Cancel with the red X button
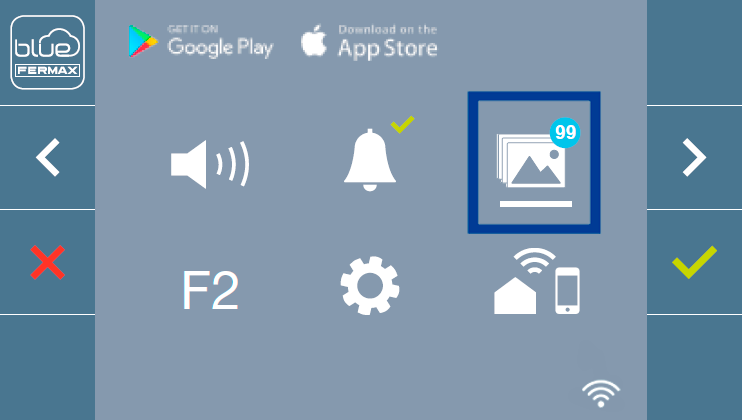This screenshot has height=420, width=742. 47,263
